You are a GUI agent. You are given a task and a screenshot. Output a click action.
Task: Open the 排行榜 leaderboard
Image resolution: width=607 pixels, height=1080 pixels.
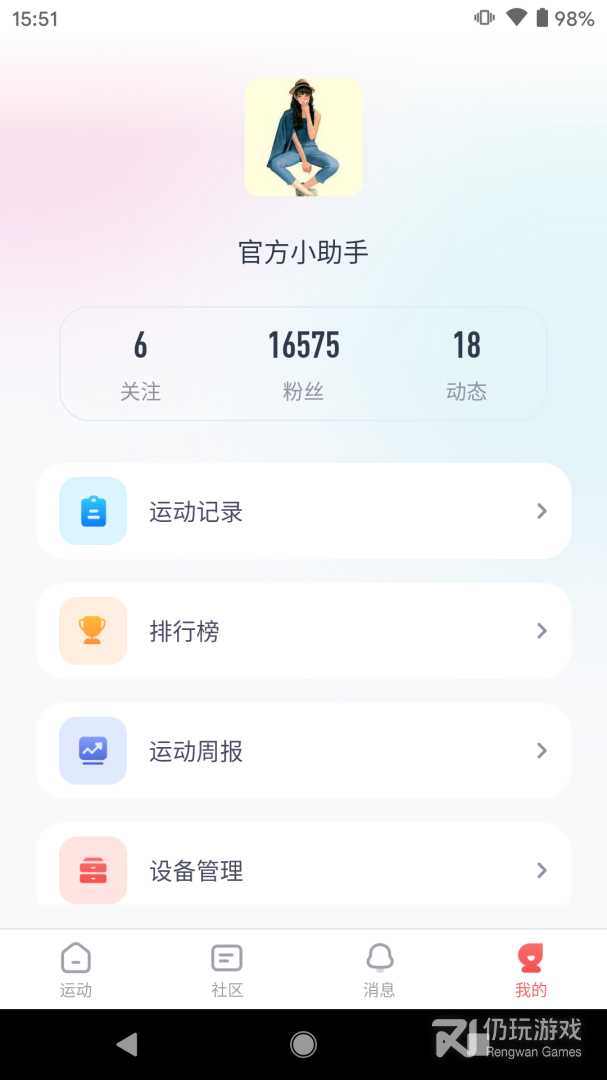tap(303, 631)
